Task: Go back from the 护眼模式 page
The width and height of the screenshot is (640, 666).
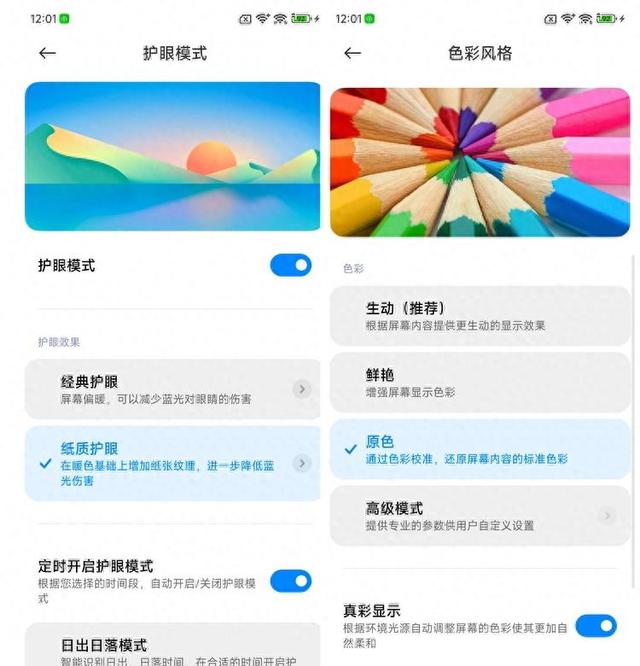Action: [47, 54]
